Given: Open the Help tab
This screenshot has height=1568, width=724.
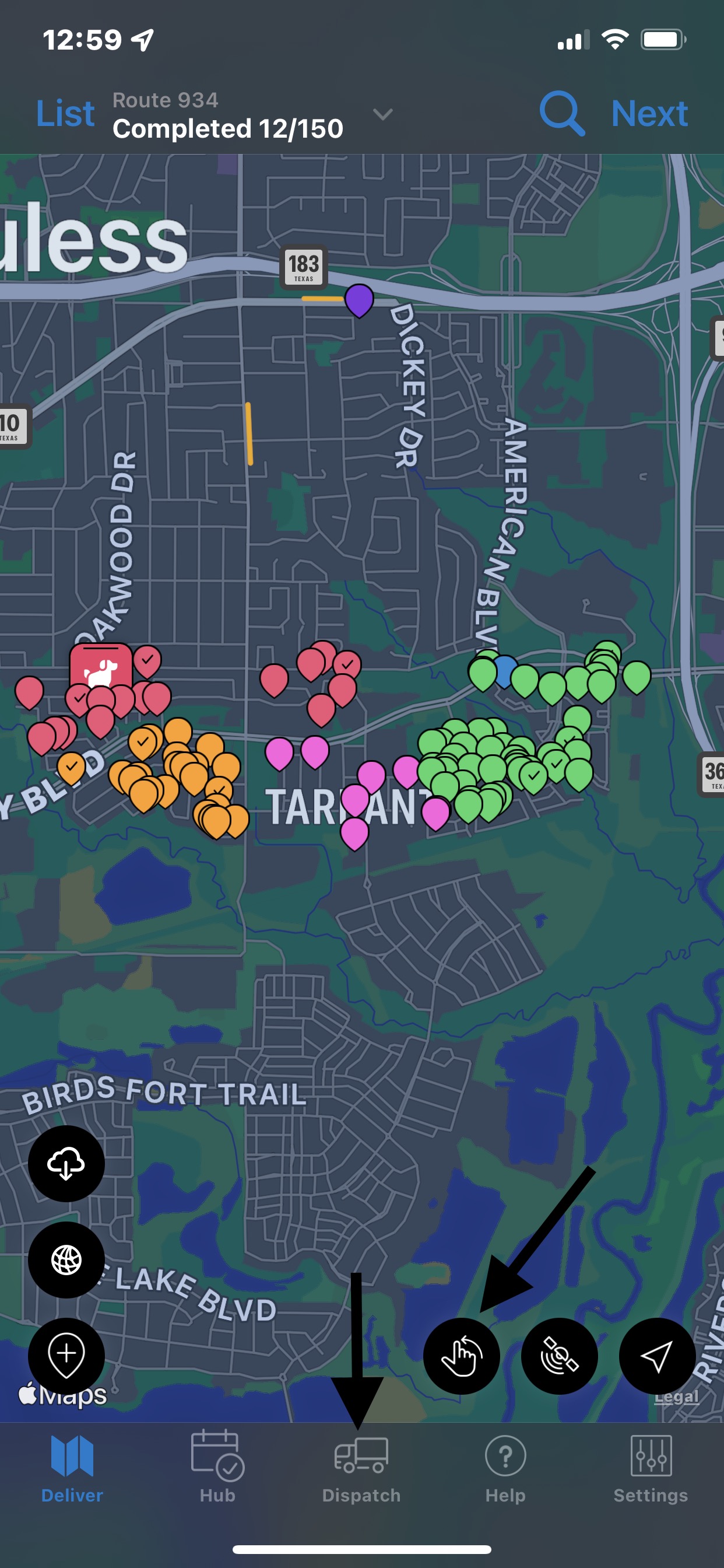Looking at the screenshot, I should [505, 1468].
